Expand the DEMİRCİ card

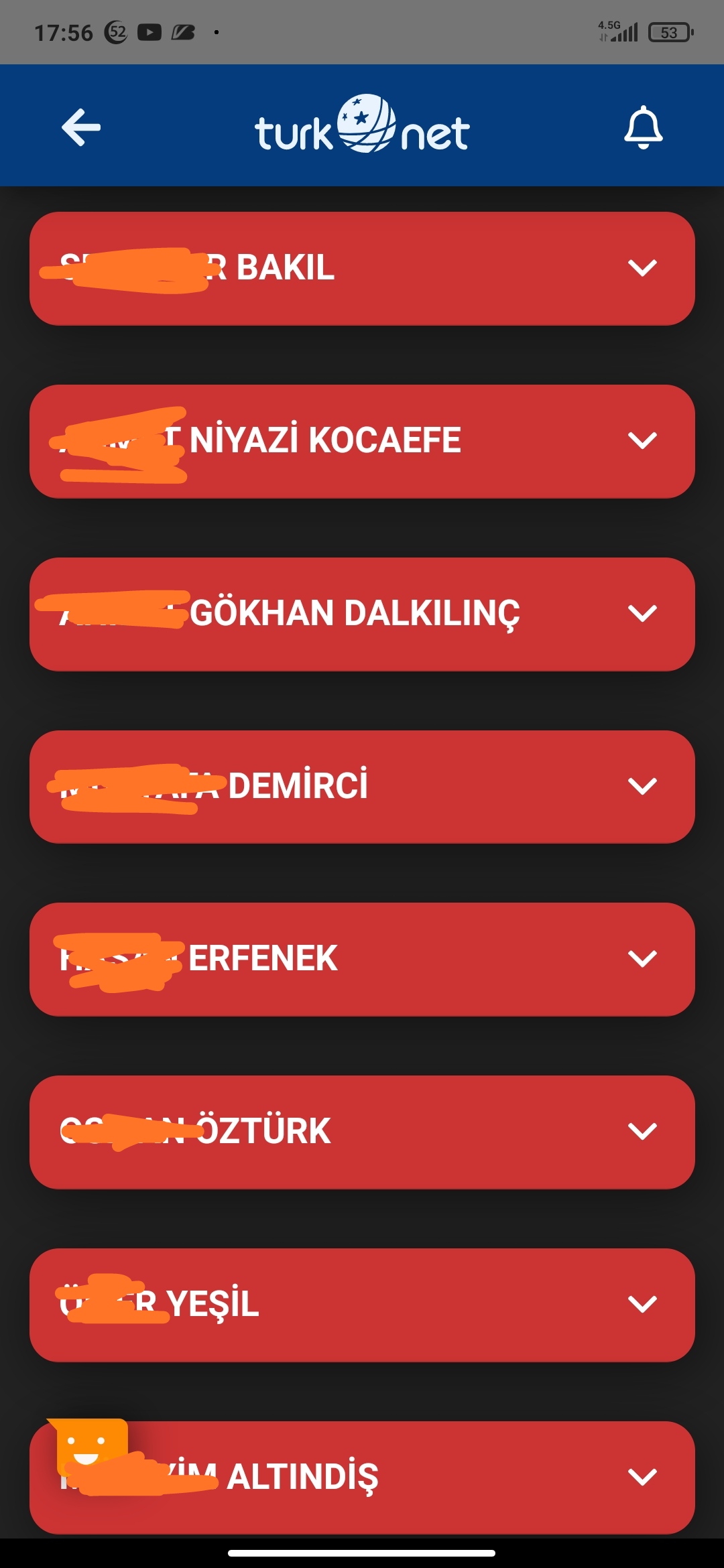click(362, 787)
